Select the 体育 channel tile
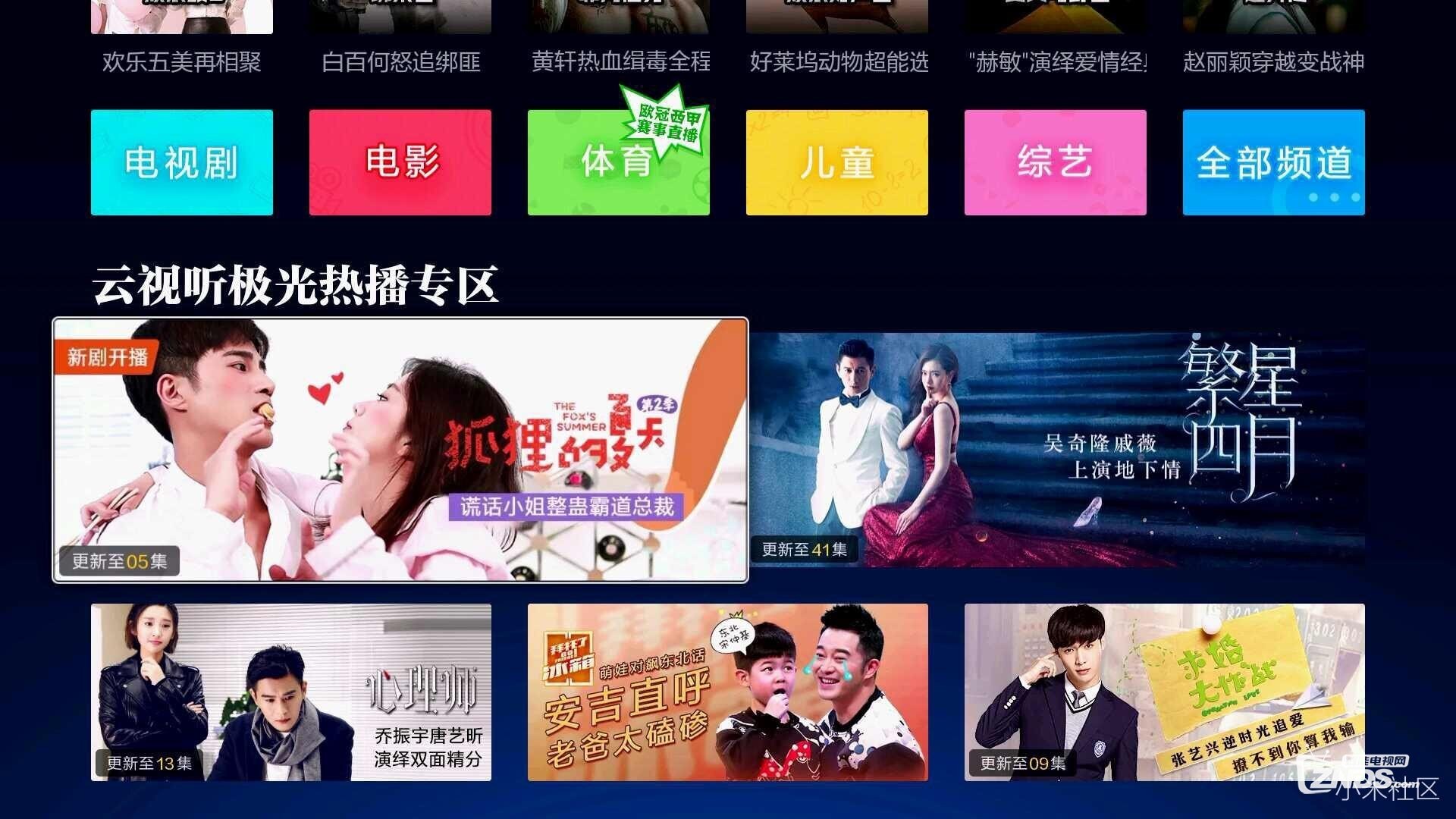 point(618,162)
